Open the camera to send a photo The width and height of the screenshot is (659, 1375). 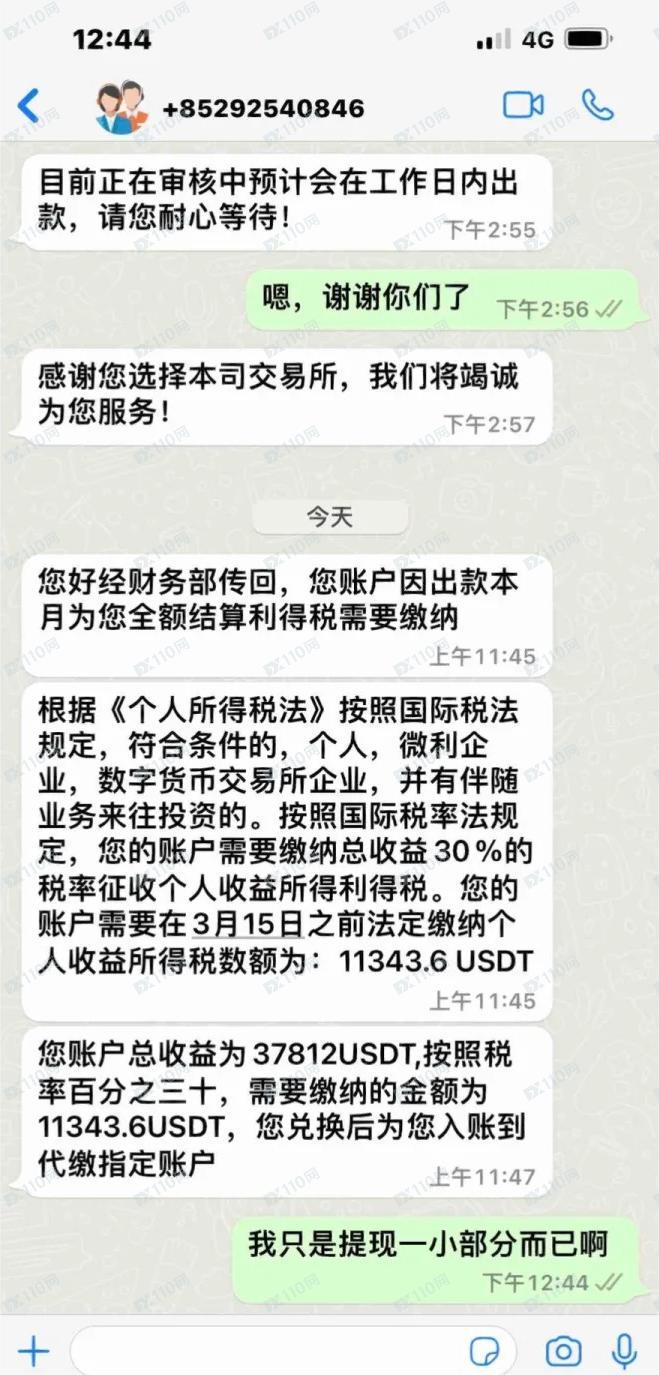coord(563,1351)
